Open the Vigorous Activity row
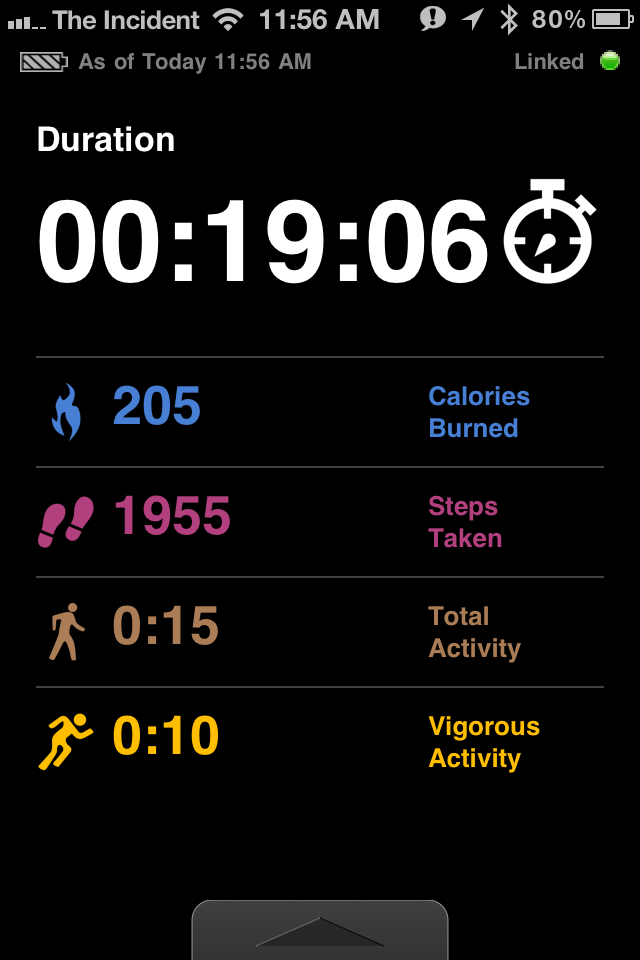The image size is (640, 960). click(320, 742)
